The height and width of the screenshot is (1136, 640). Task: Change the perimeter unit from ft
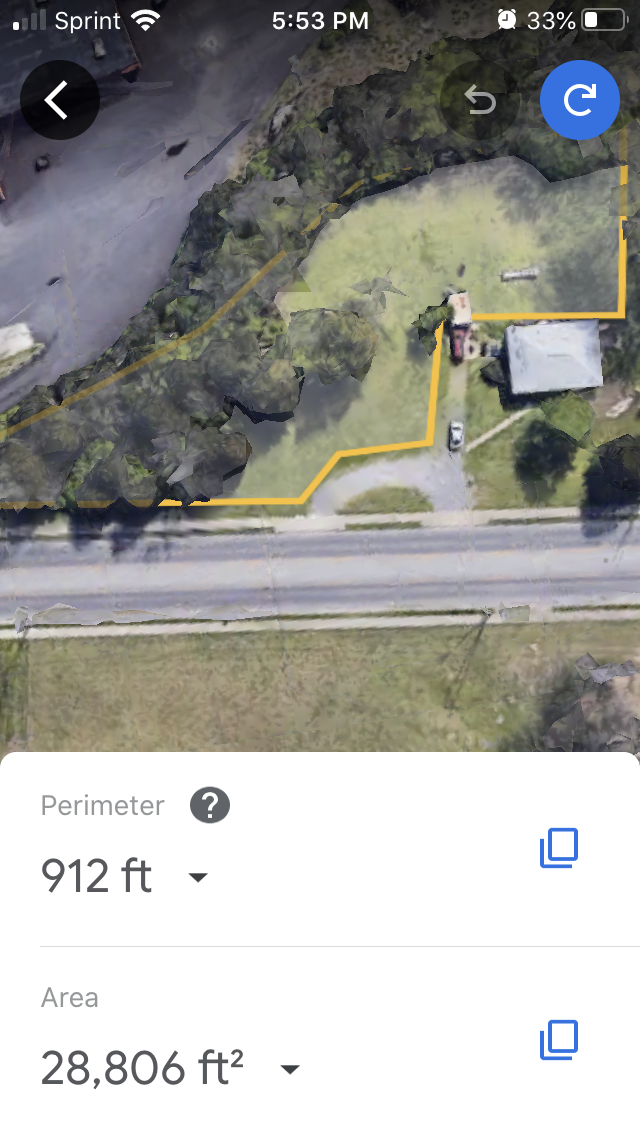[198, 877]
